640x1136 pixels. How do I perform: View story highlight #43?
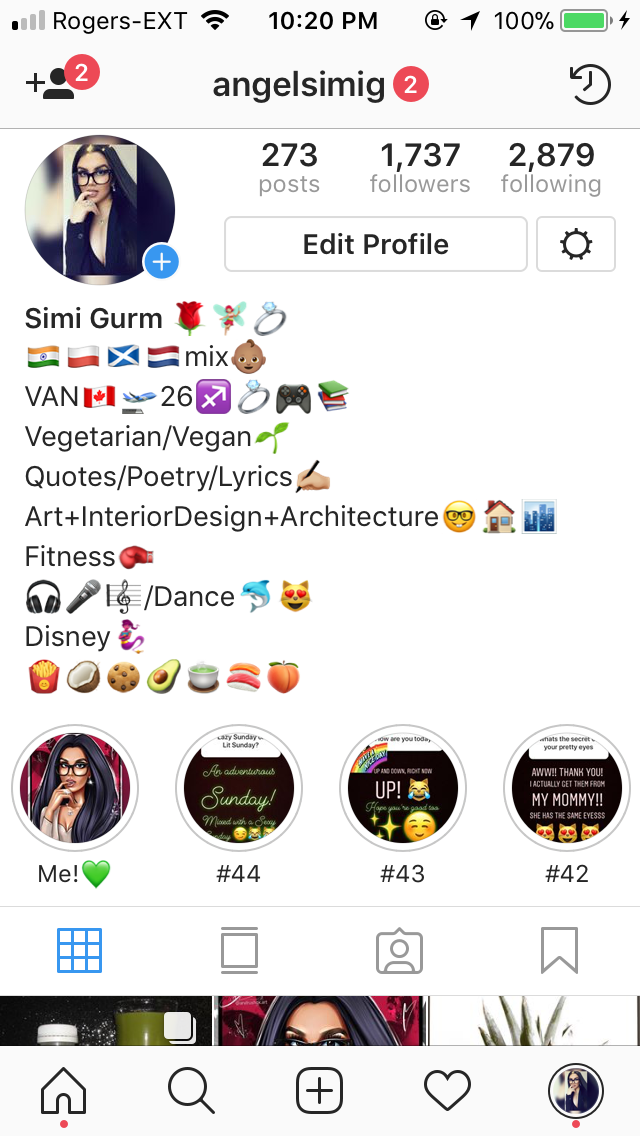pos(403,790)
